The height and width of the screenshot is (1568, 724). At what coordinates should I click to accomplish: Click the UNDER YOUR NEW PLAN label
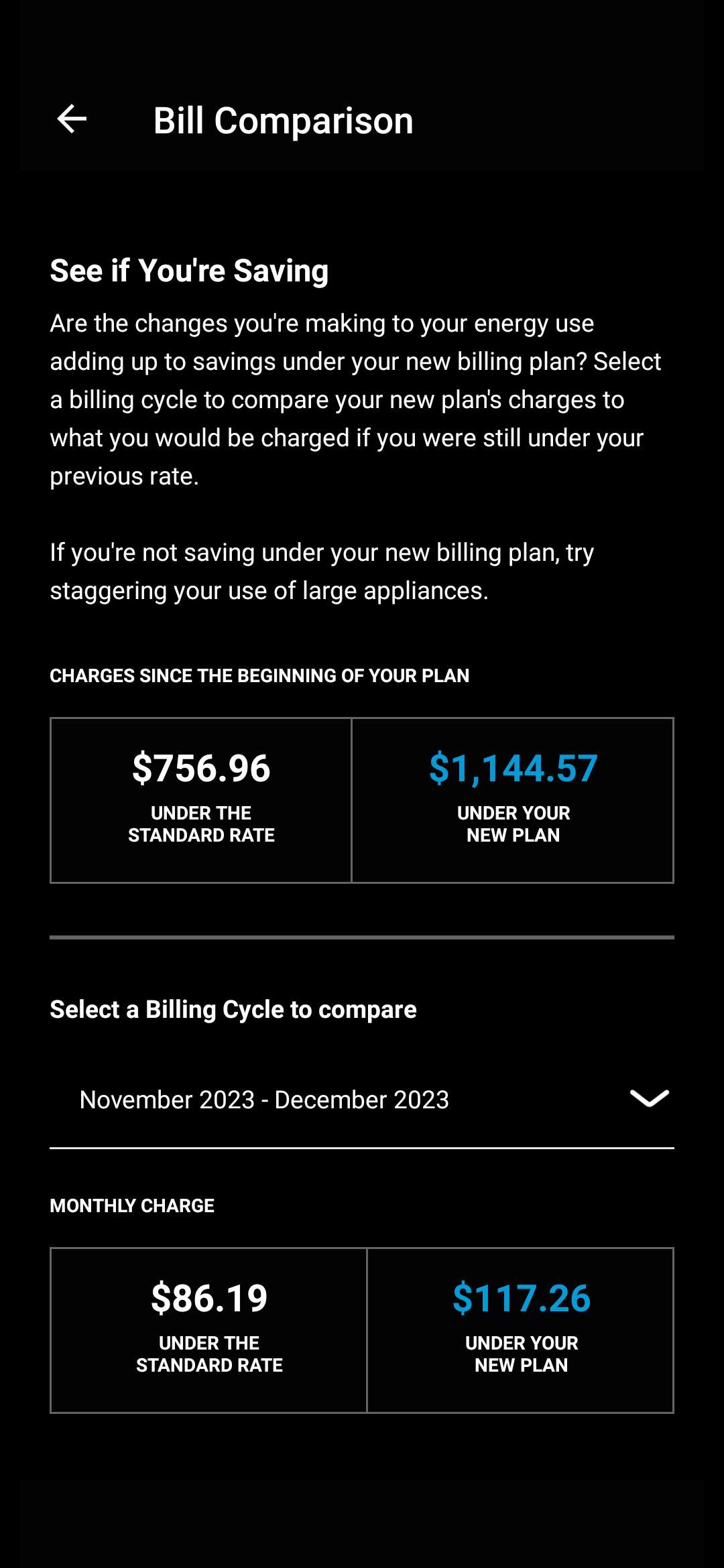point(512,824)
